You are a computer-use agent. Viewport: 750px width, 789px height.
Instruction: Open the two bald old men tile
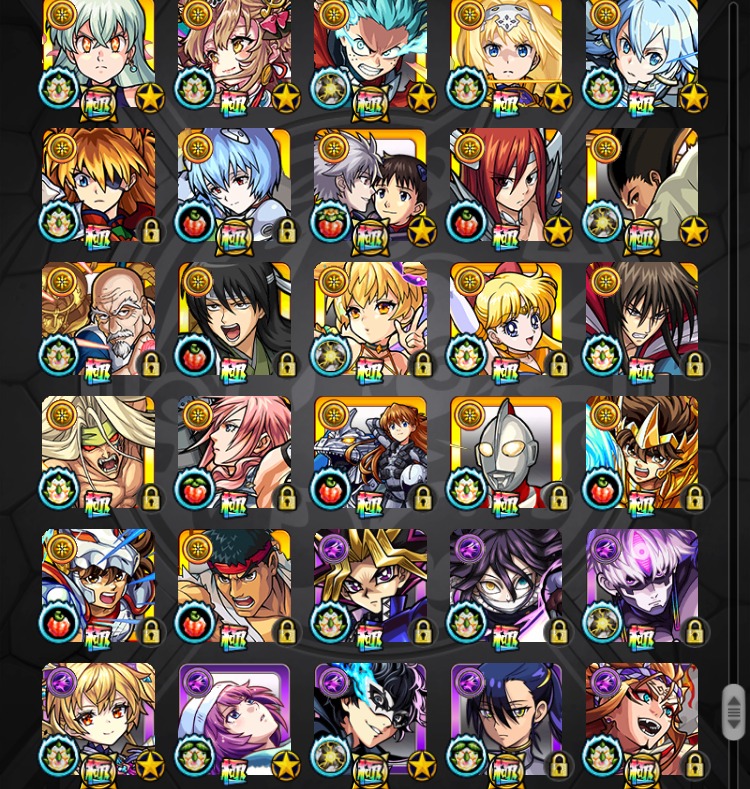click(98, 318)
